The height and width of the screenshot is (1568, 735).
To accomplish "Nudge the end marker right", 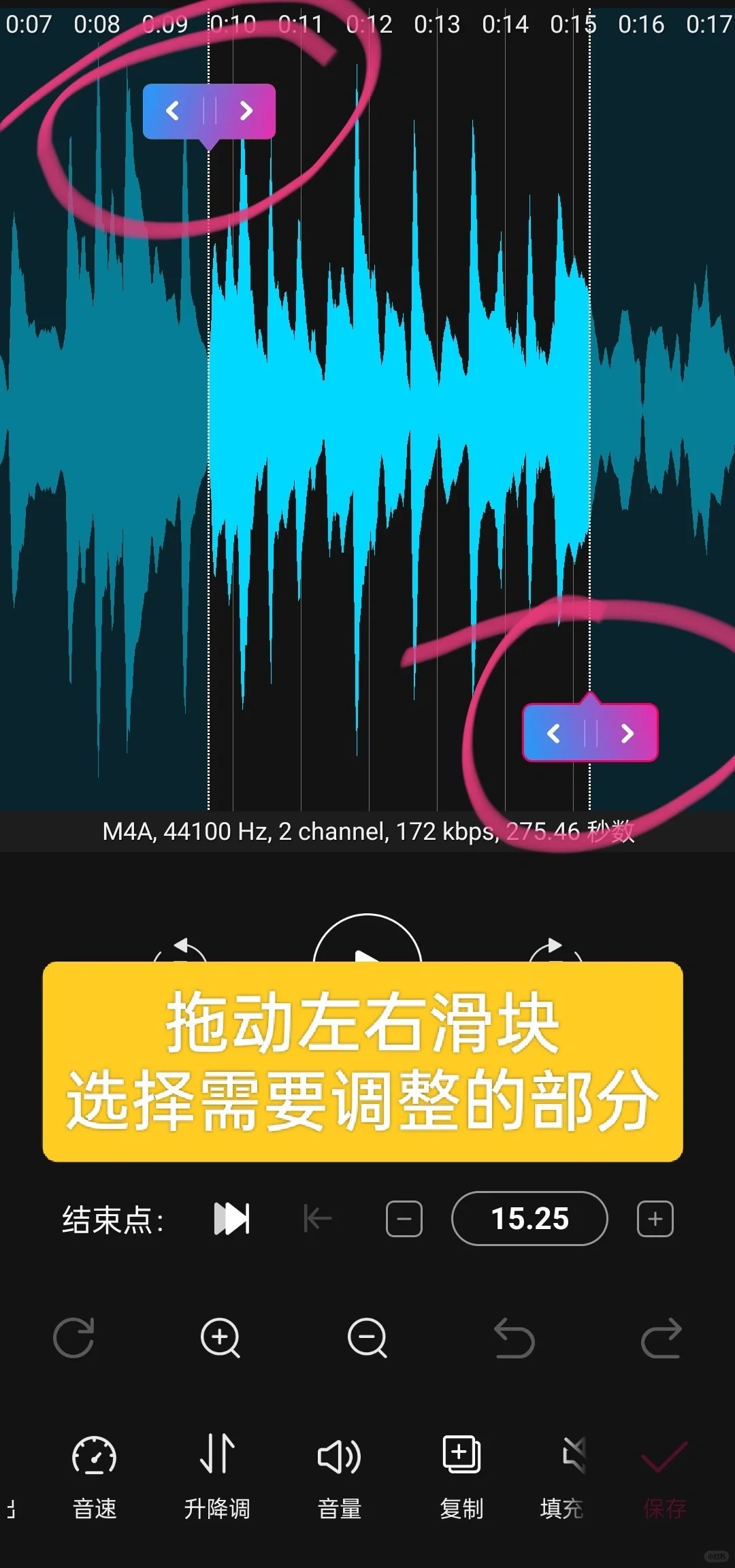I will [627, 733].
